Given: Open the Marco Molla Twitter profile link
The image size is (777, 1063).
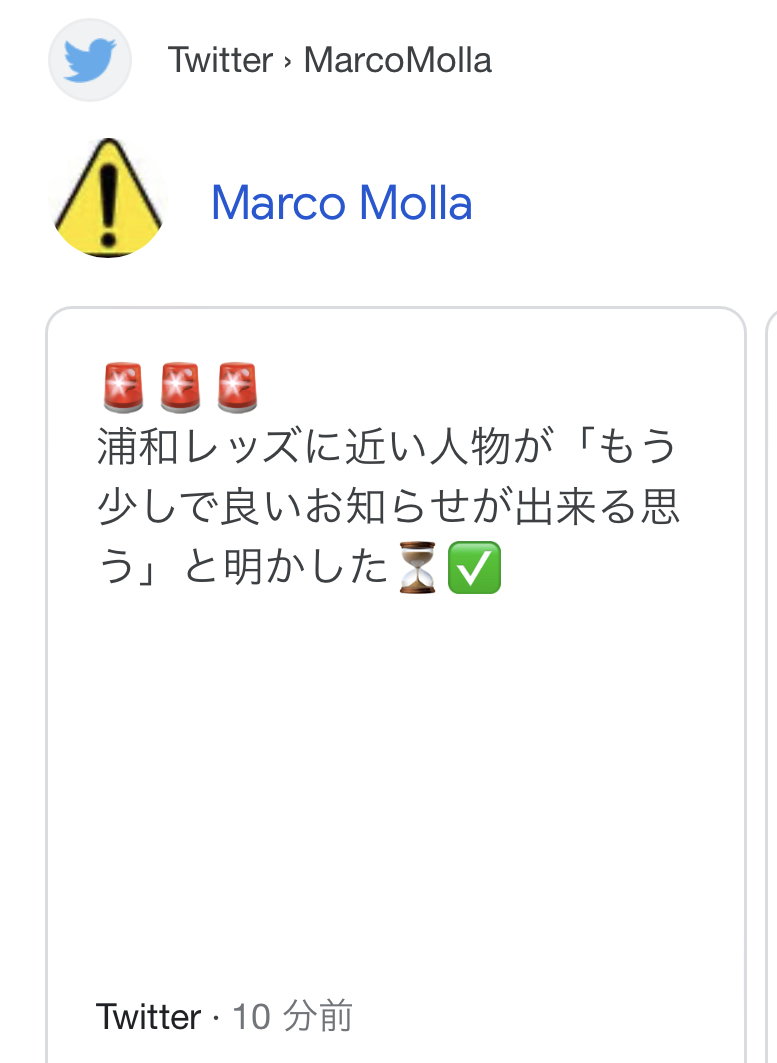Looking at the screenshot, I should tap(341, 203).
